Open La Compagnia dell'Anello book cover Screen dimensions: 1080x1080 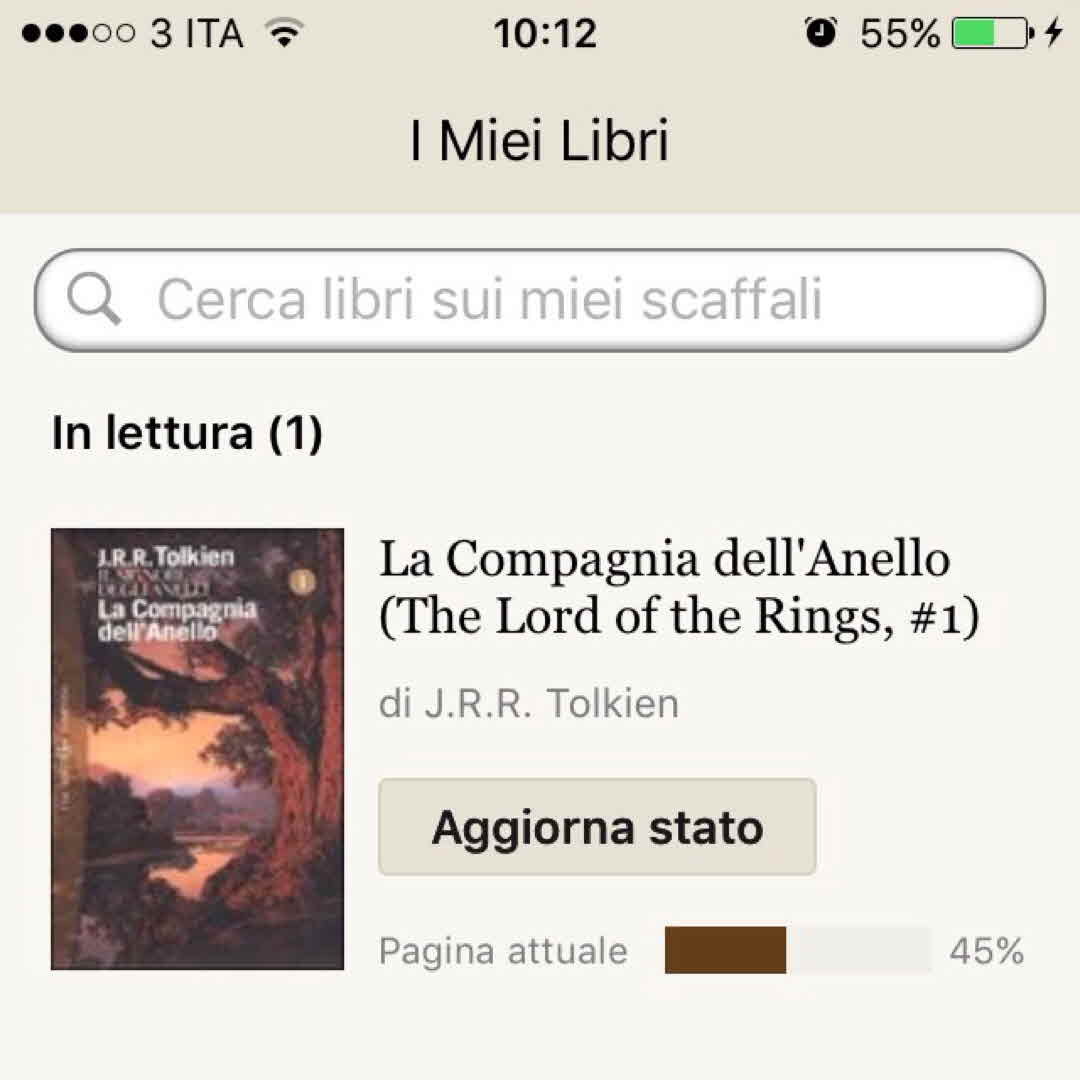[x=197, y=749]
